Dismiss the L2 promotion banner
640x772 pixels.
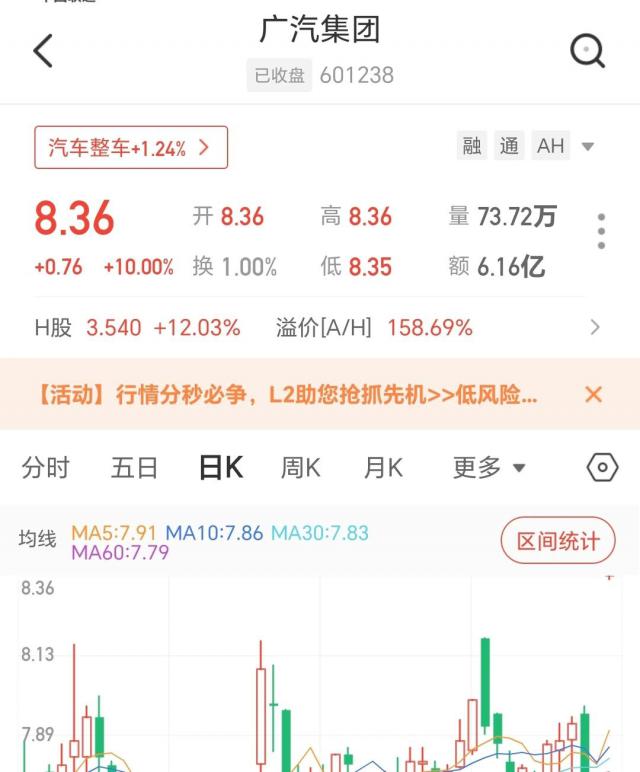(594, 394)
